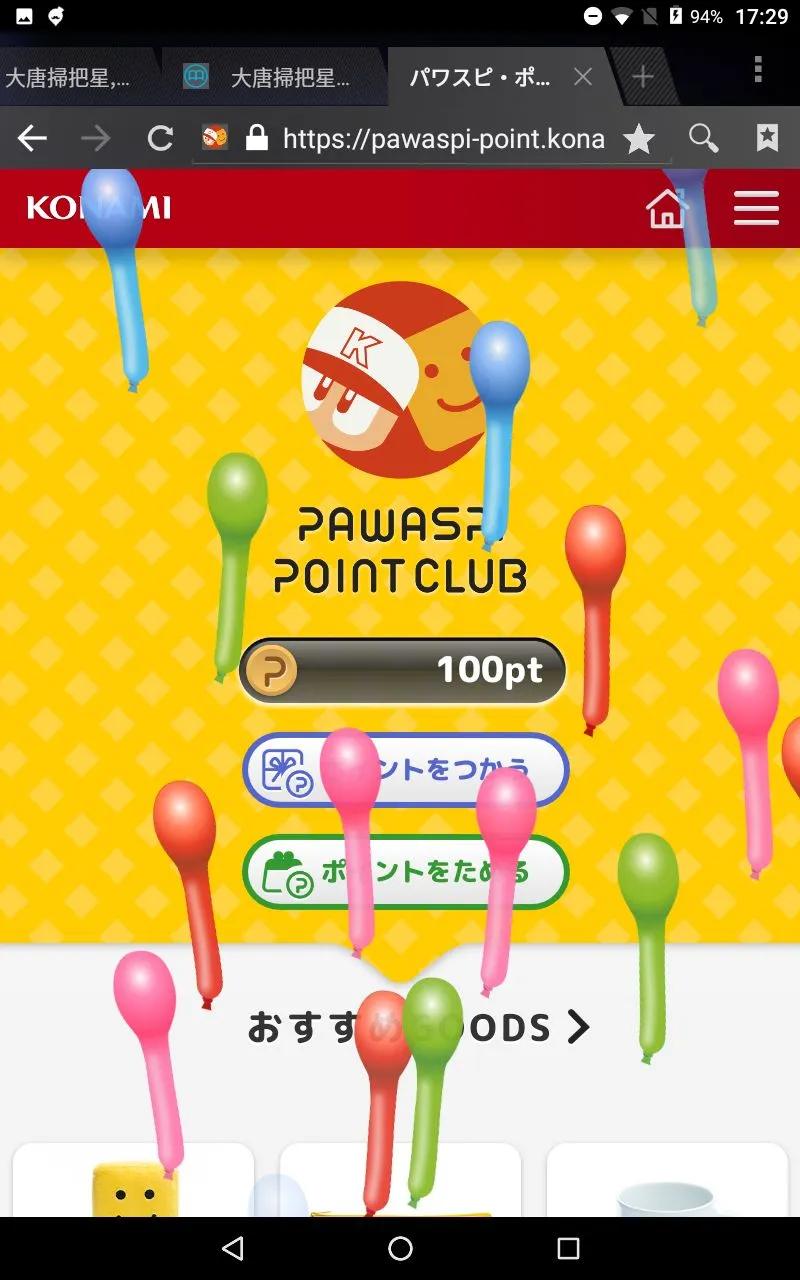
Task: Open the hamburger menu in red header
Action: [x=756, y=208]
